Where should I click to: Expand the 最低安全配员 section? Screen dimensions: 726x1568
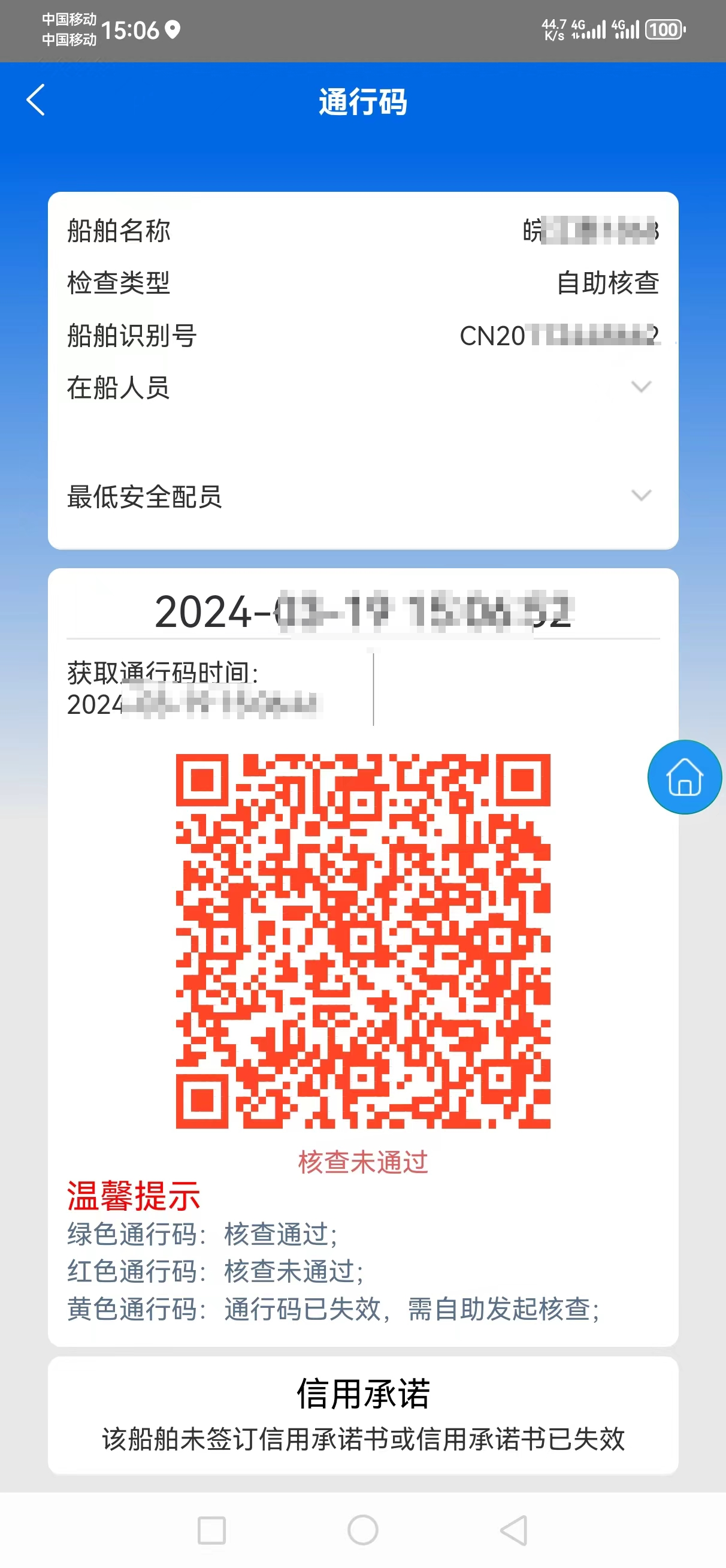362,496
